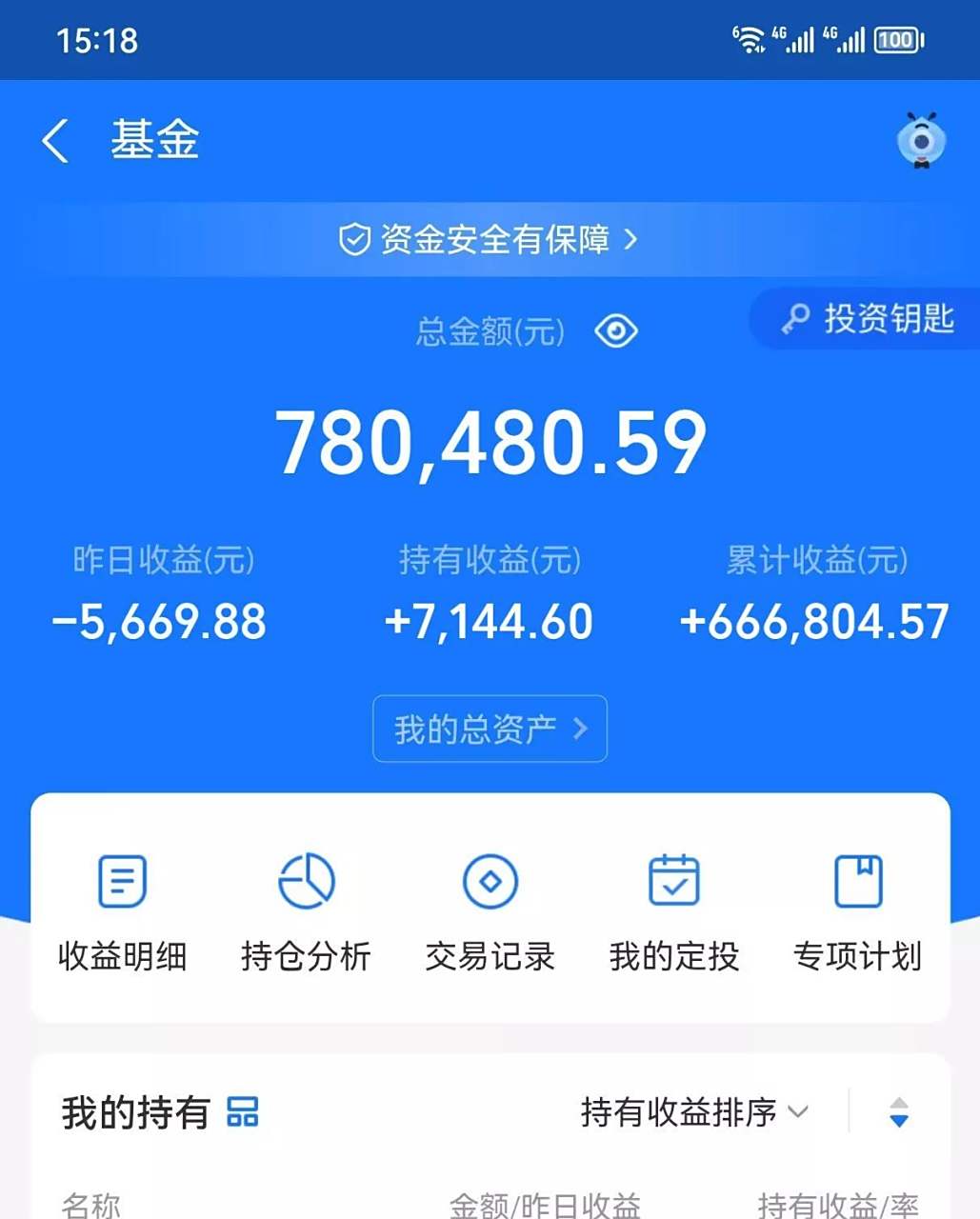Open 我的定投 calendar icon
Screen dimensions: 980x1219
(x=673, y=881)
